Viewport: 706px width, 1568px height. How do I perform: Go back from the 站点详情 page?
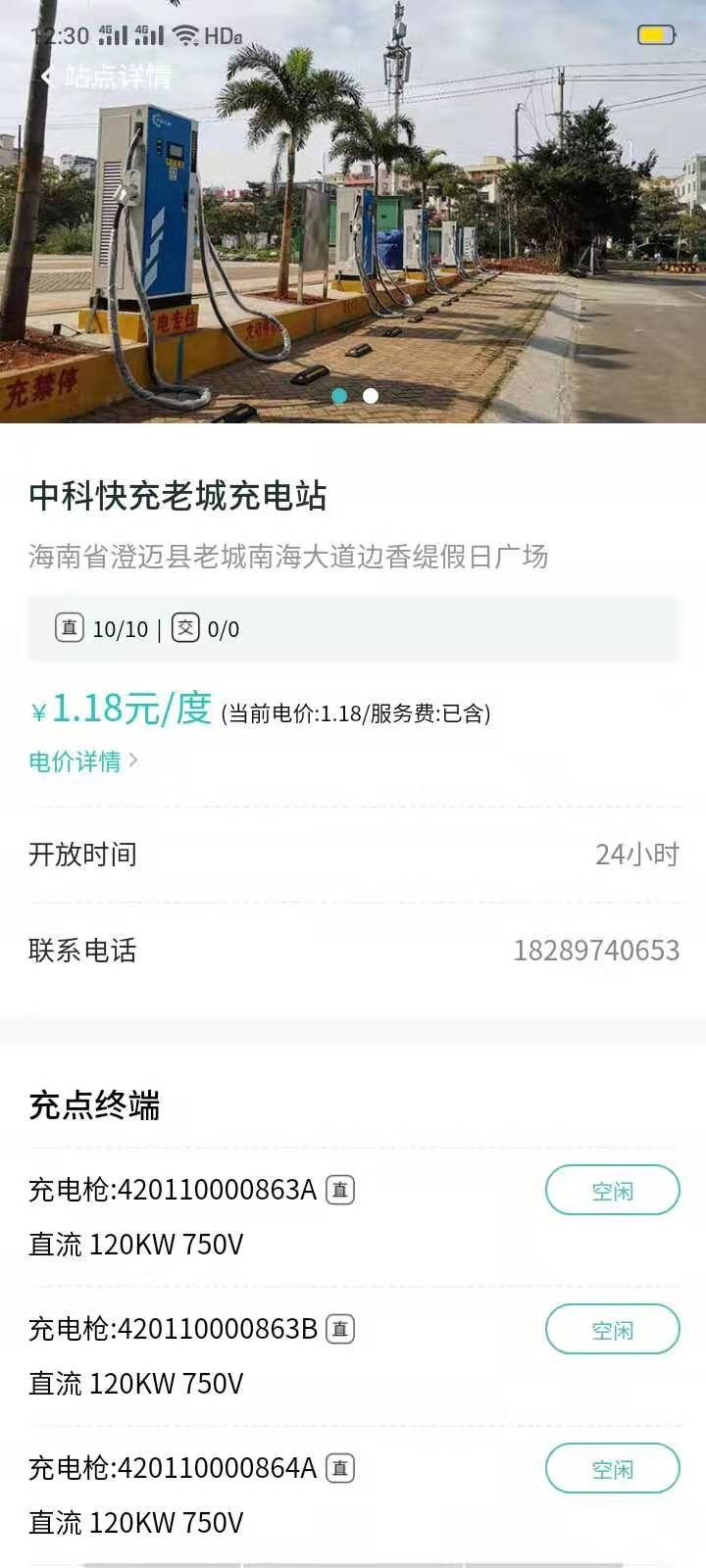[47, 76]
